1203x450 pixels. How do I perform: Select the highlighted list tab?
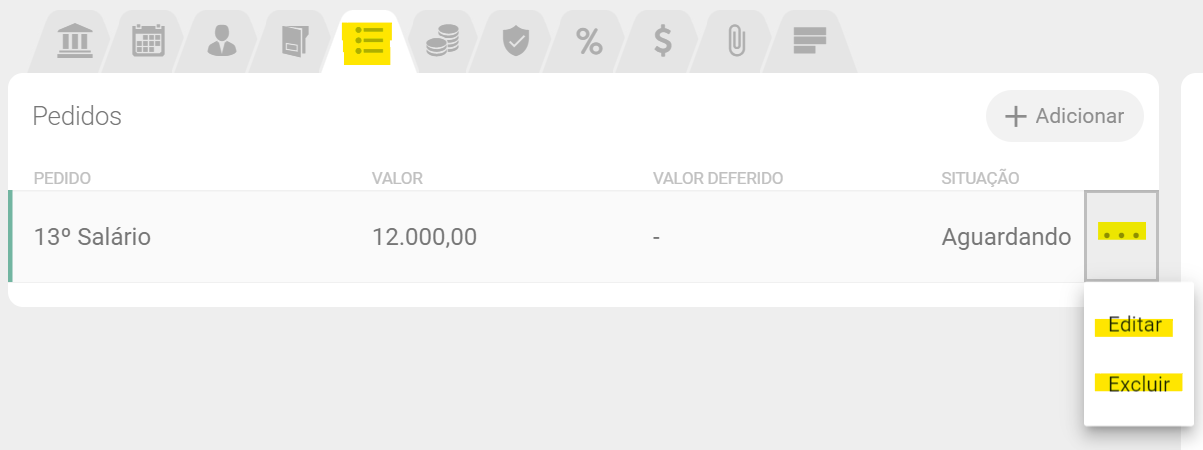366,41
